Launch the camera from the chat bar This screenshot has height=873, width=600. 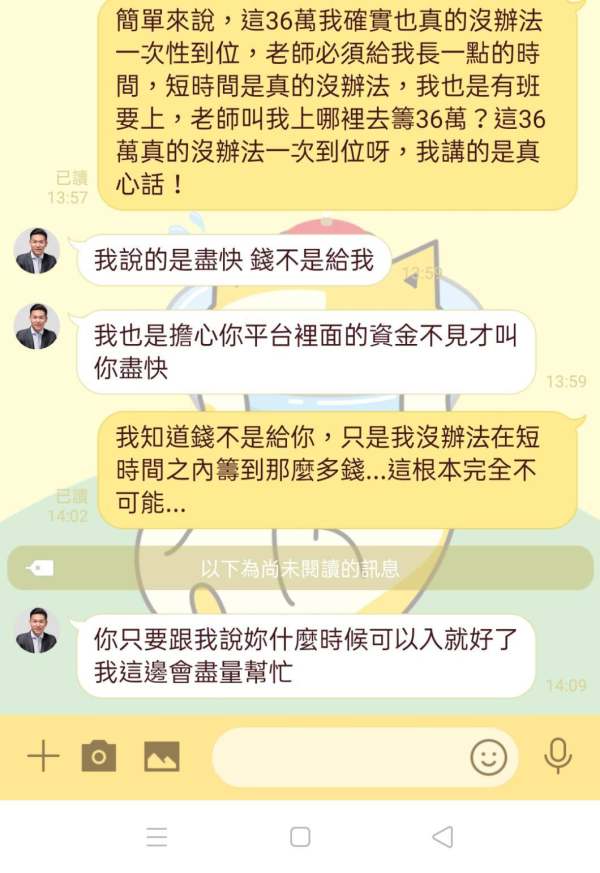point(99,756)
